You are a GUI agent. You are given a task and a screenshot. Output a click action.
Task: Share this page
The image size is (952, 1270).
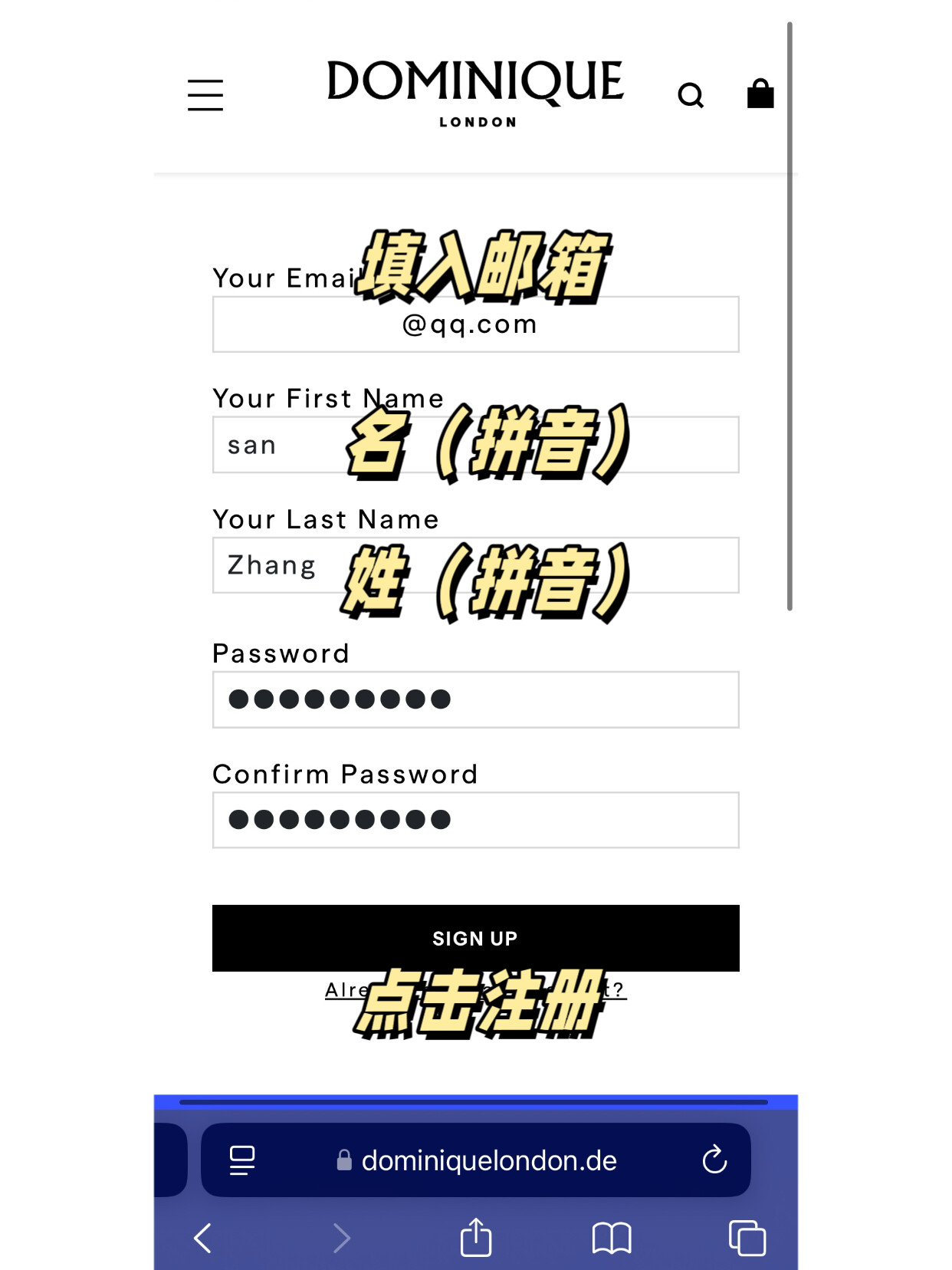click(476, 1238)
